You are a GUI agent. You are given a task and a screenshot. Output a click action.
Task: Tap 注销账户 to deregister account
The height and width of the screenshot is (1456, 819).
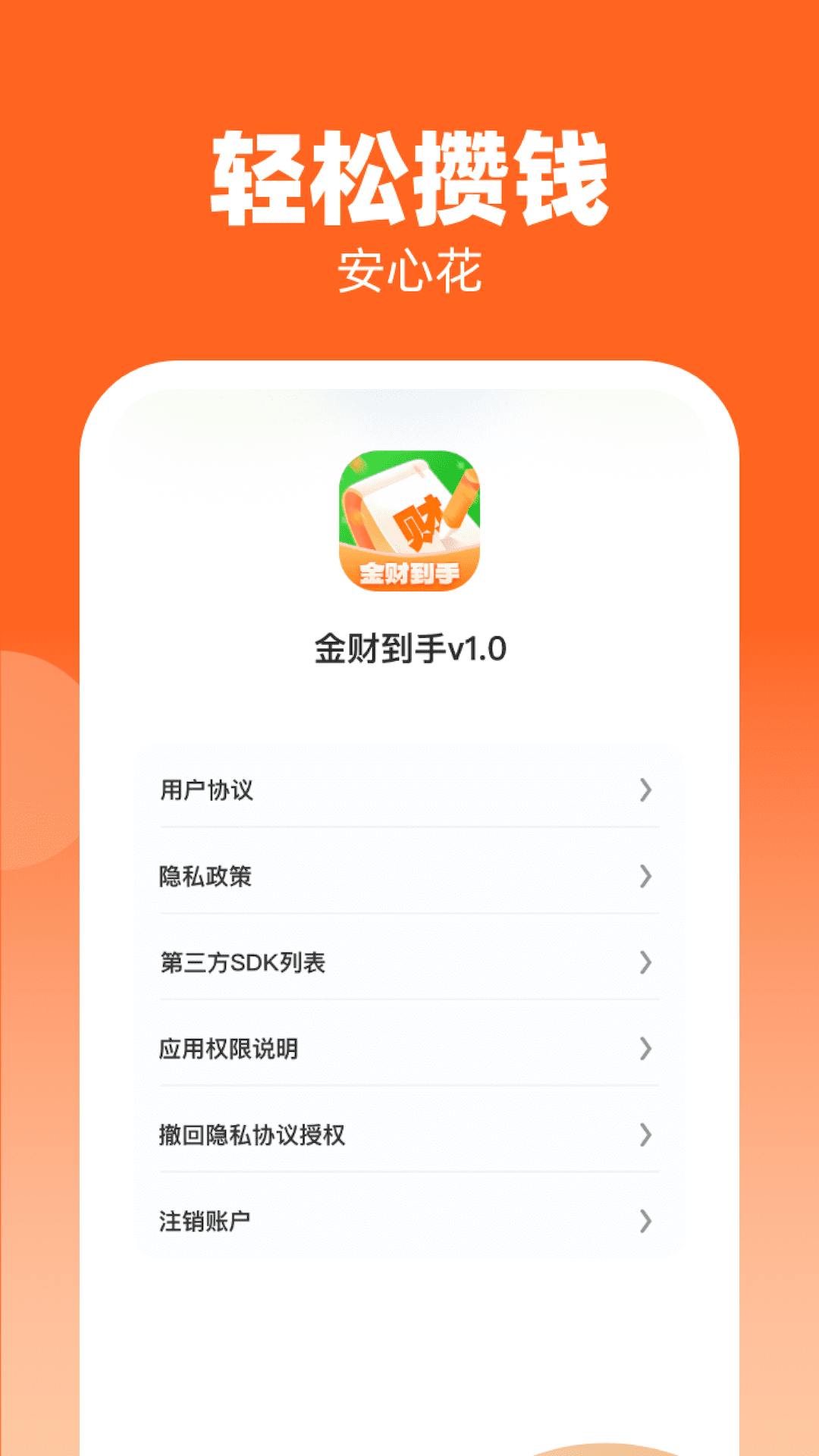pos(205,1222)
